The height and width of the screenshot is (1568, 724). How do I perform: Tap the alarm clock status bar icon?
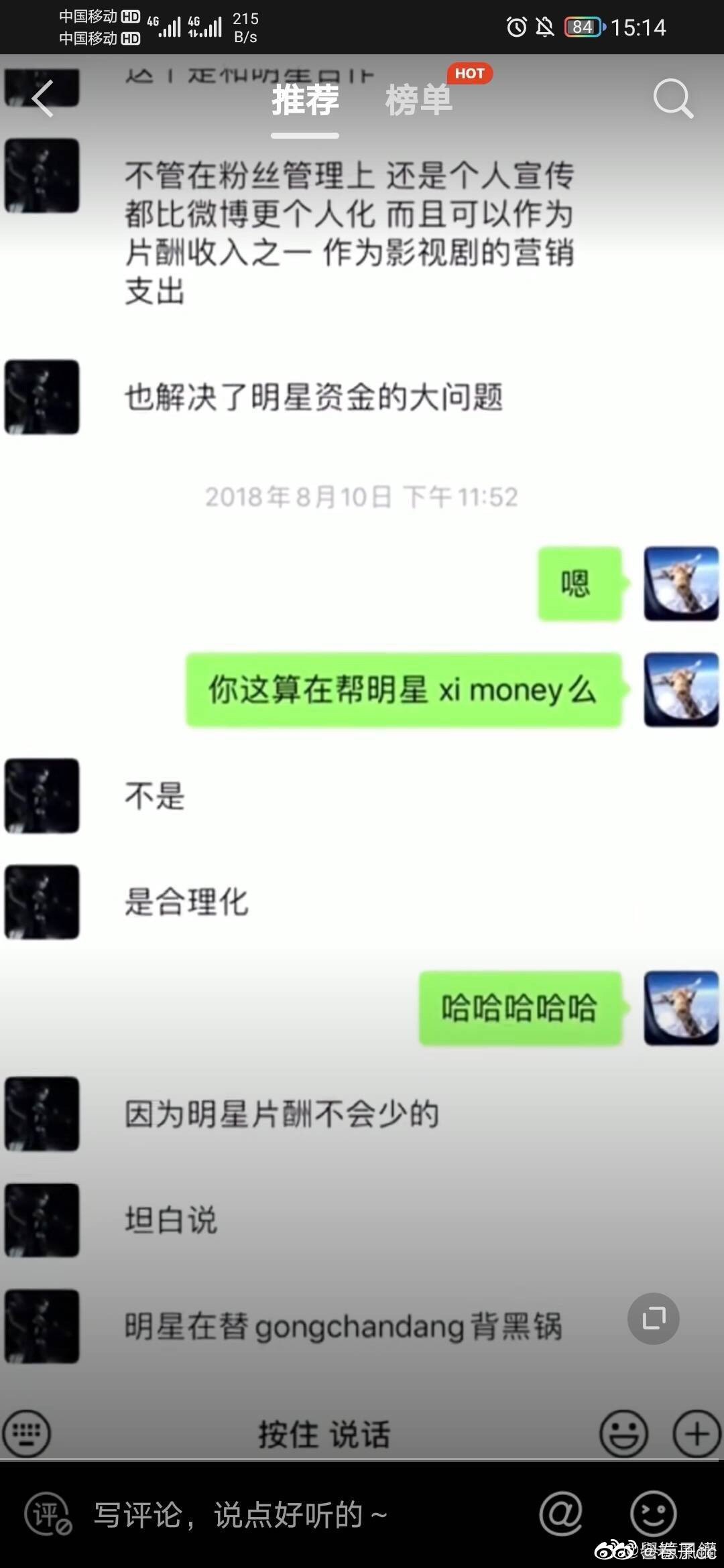[516, 27]
